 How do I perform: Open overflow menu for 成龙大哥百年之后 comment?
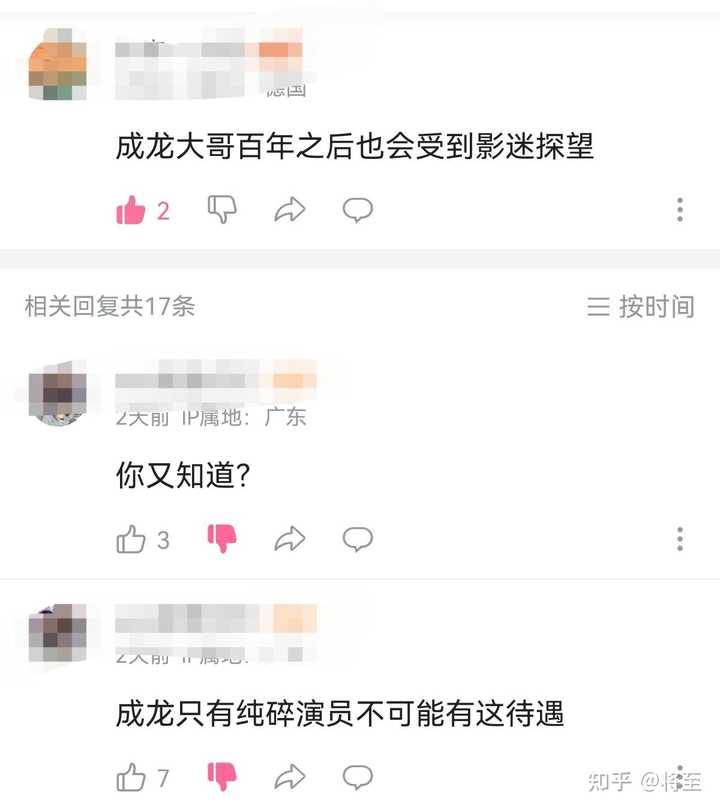680,209
